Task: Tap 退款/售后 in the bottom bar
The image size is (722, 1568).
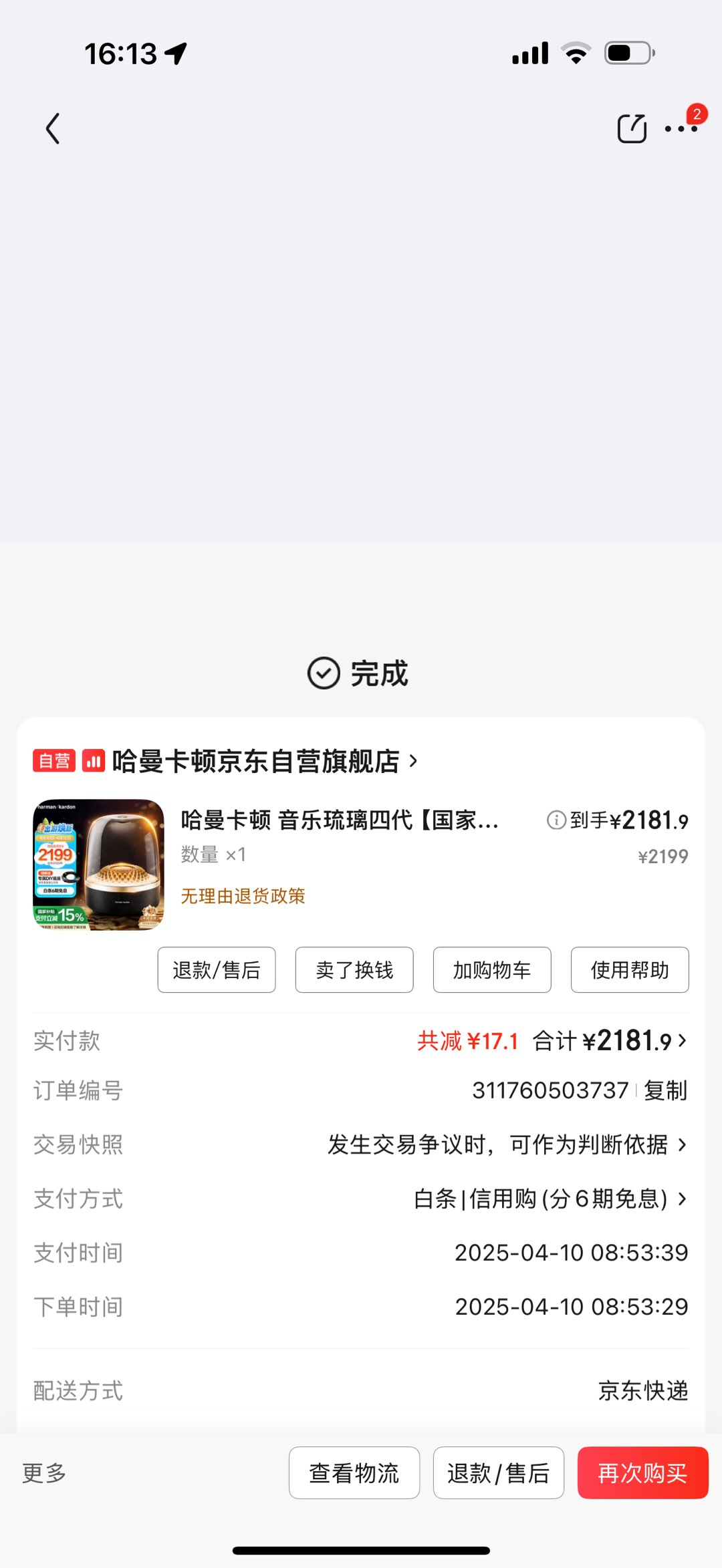Action: 499,1472
